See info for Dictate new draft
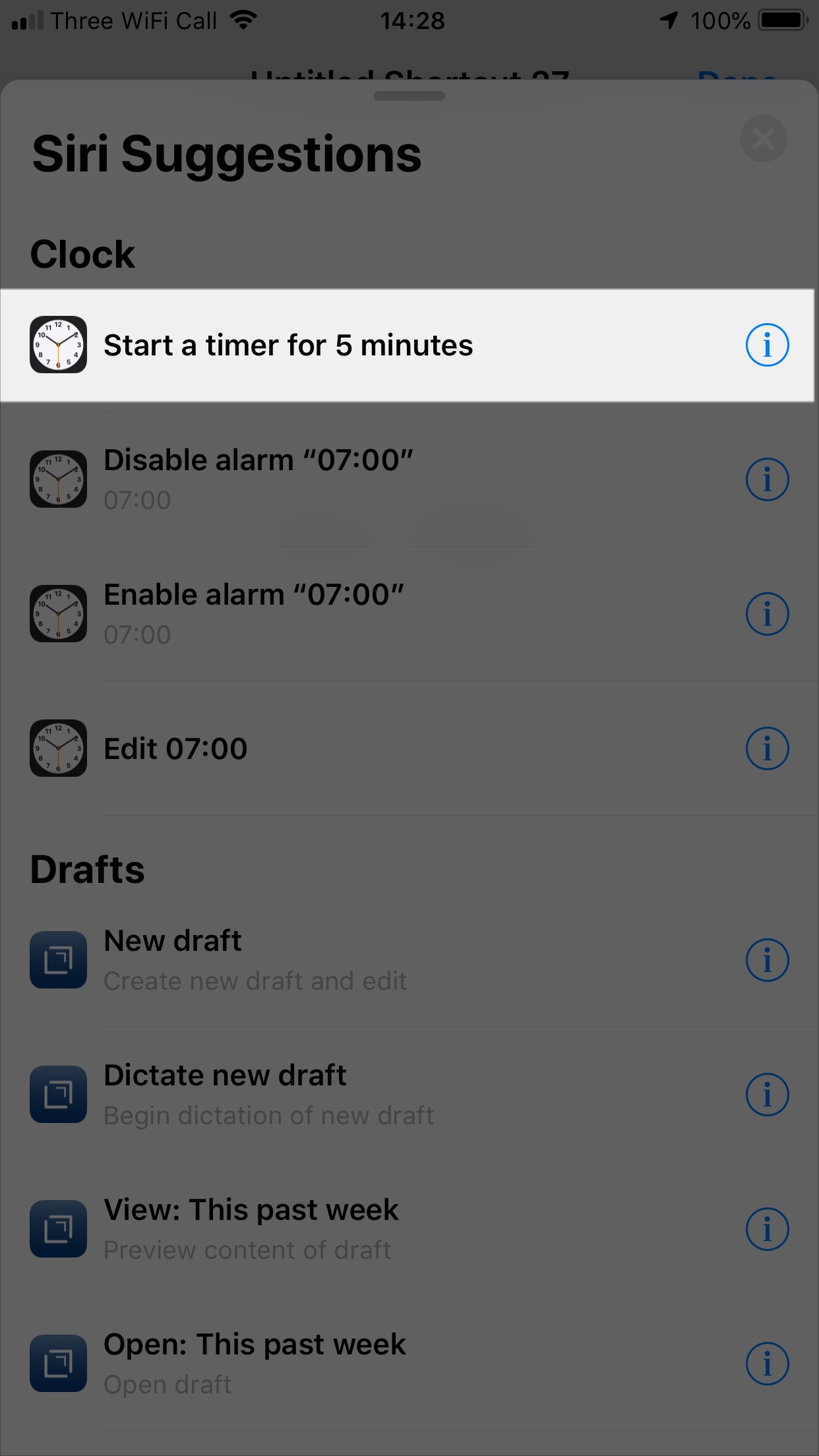Image resolution: width=819 pixels, height=1456 pixels. click(767, 1095)
